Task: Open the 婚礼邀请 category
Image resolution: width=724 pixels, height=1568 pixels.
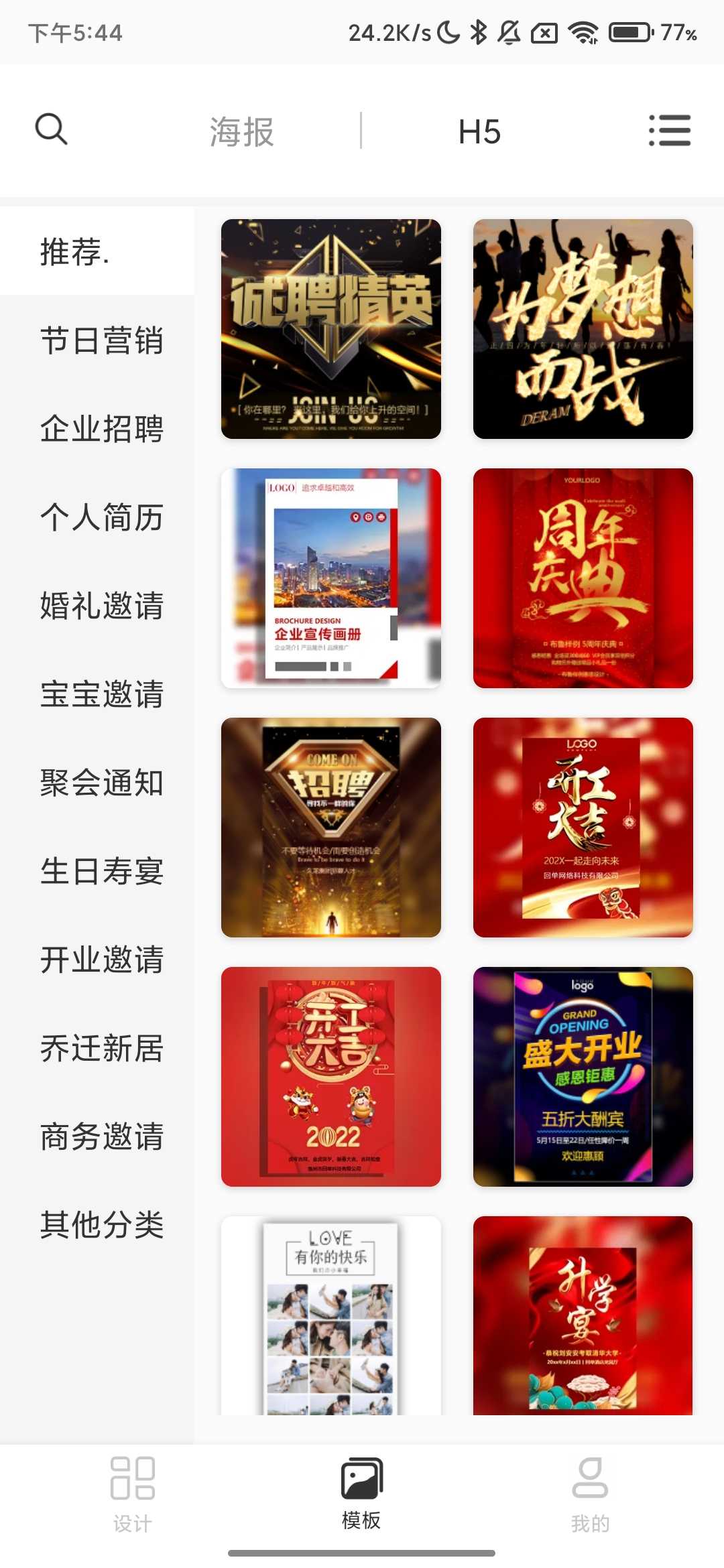Action: (101, 606)
